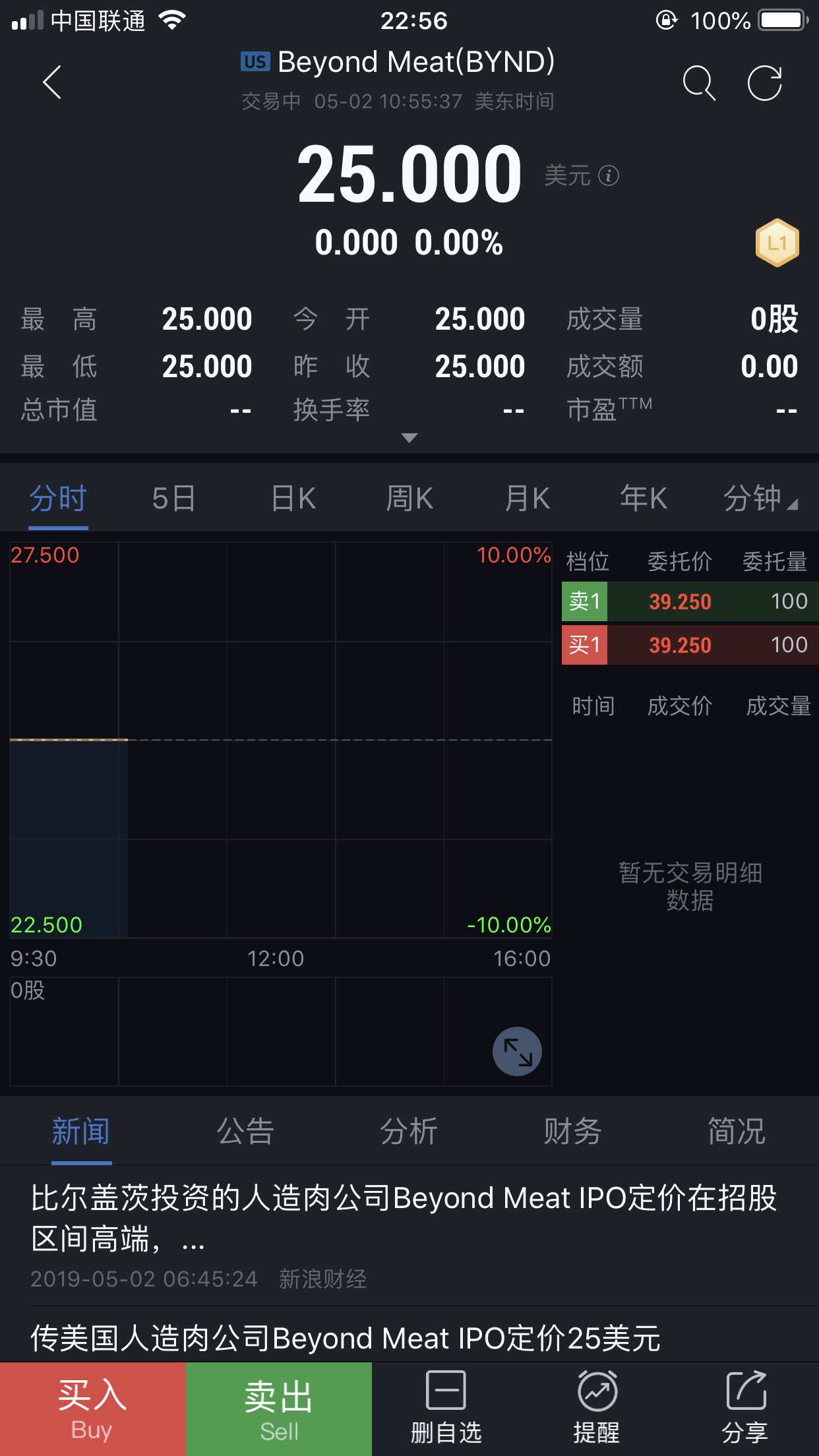Open stock search magnifier
The height and width of the screenshot is (1456, 819).
[x=699, y=83]
